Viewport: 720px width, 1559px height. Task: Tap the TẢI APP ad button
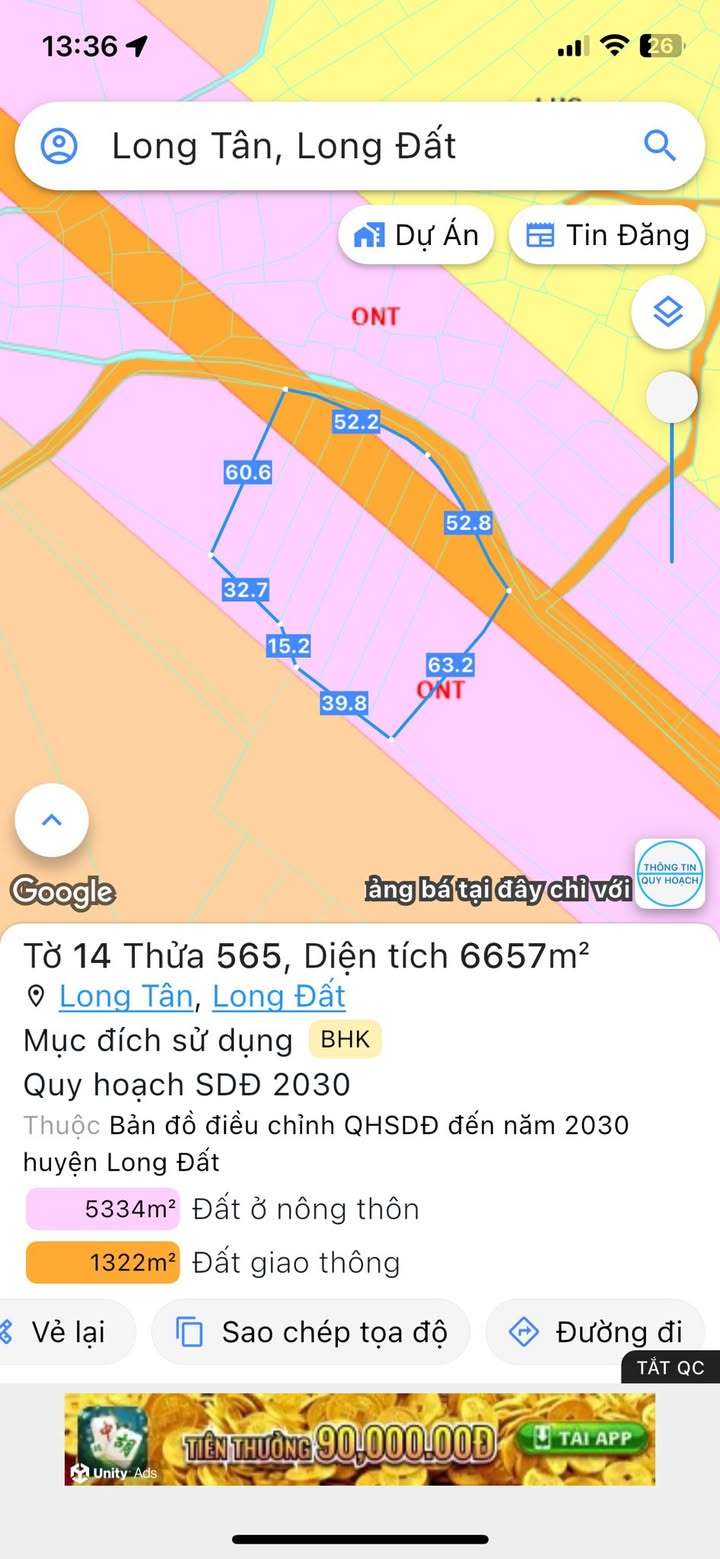[x=584, y=1438]
